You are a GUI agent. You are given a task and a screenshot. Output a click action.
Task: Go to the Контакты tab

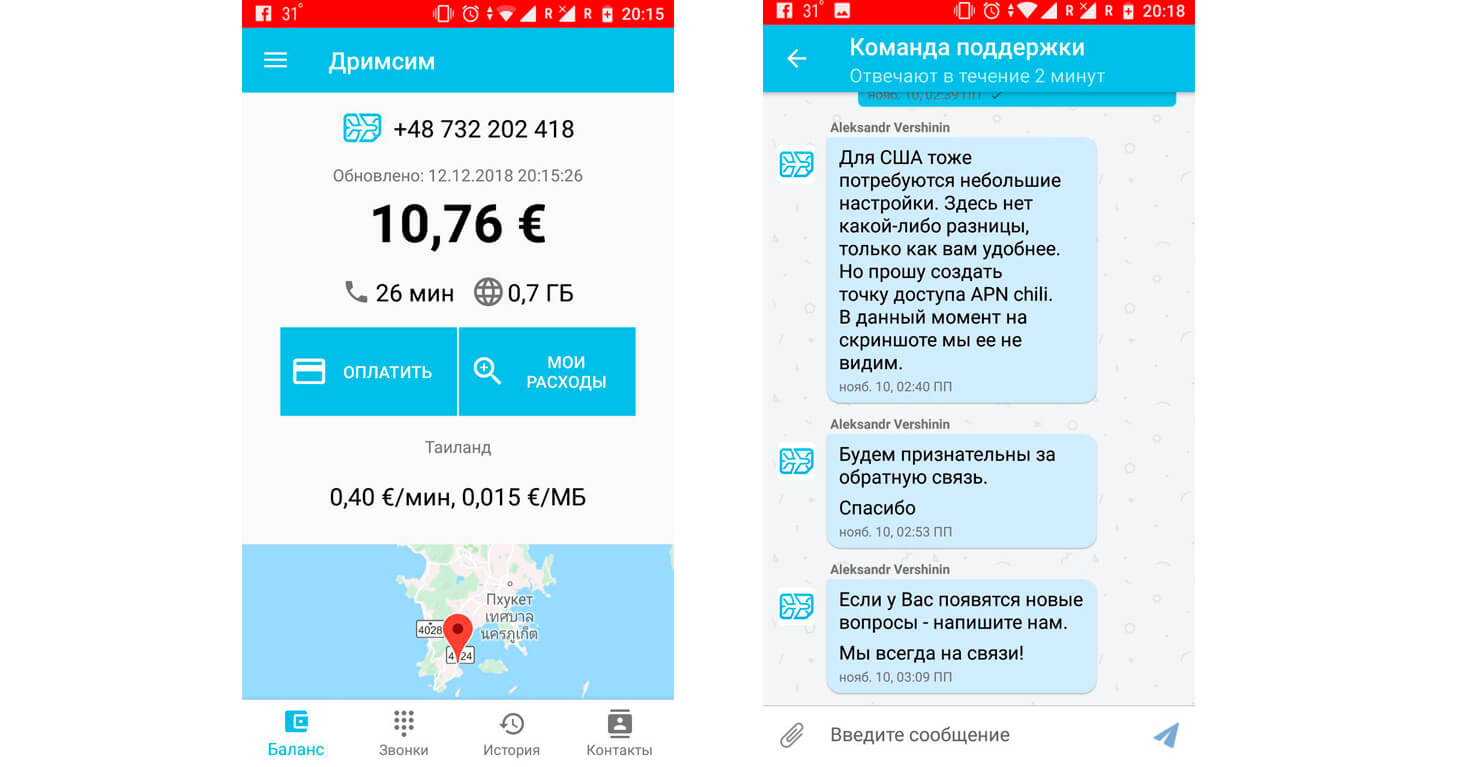click(619, 733)
